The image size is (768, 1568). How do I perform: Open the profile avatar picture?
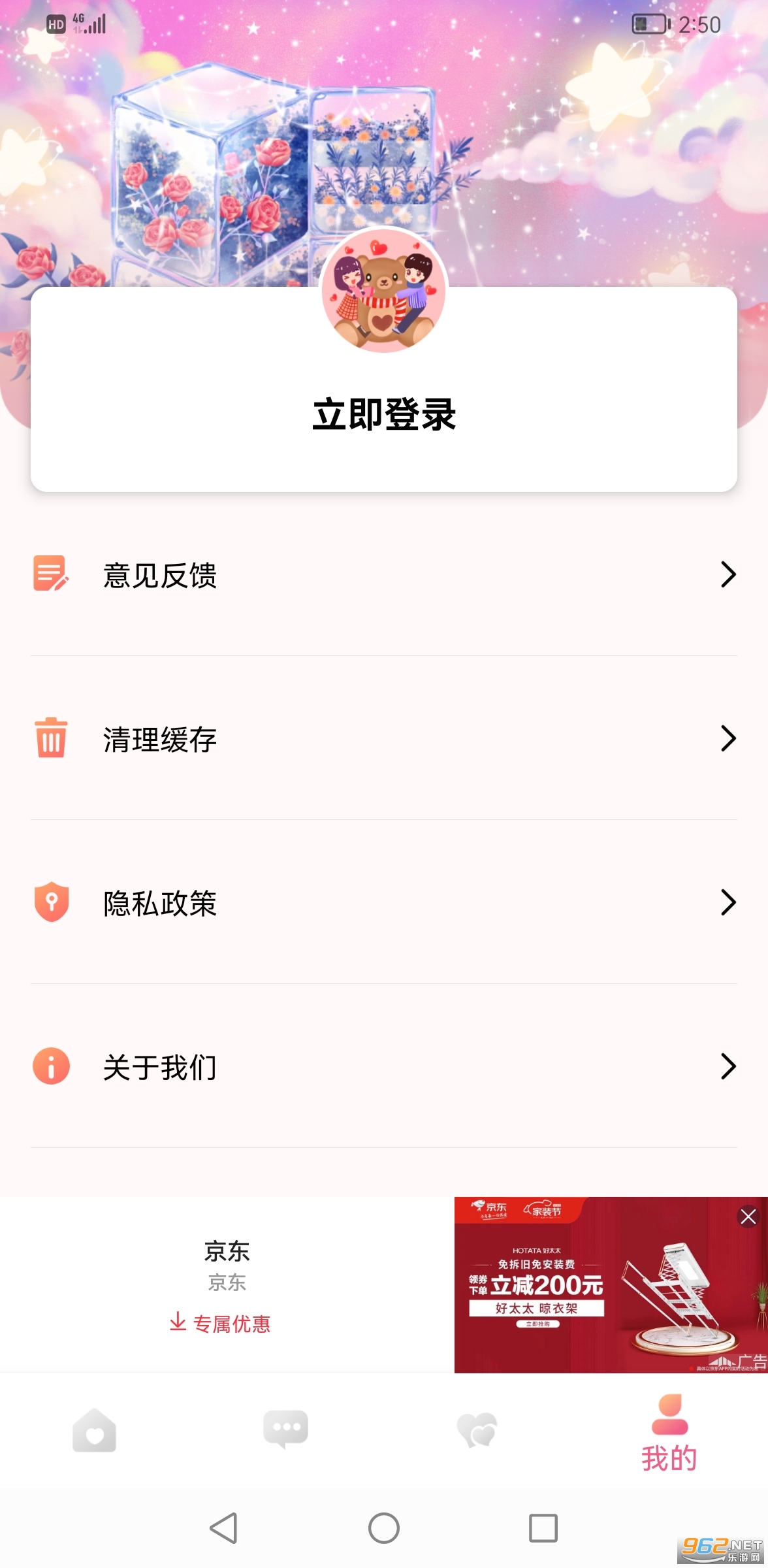tap(384, 291)
